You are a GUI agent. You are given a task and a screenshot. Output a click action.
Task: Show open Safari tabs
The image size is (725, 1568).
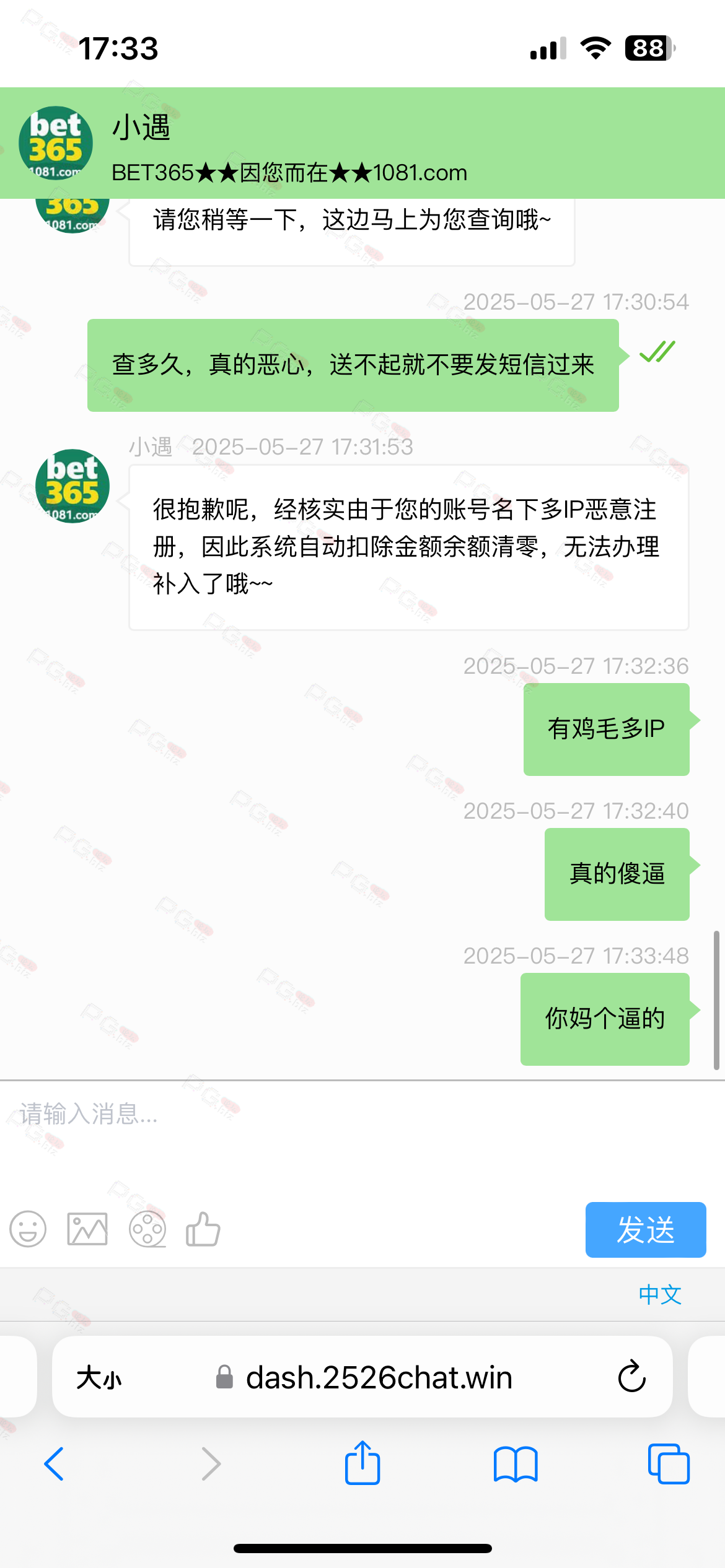coord(669,1464)
